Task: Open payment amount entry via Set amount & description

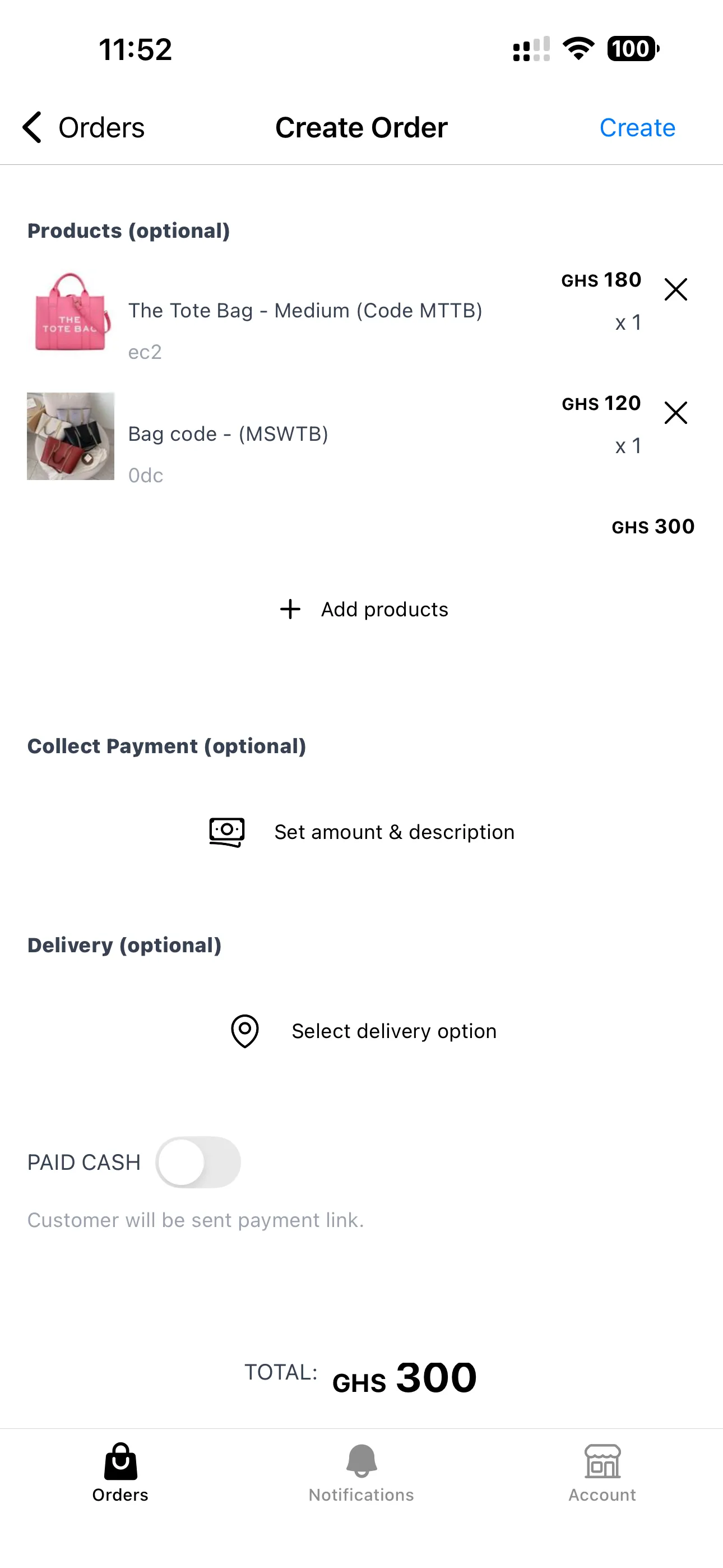Action: pos(394,831)
